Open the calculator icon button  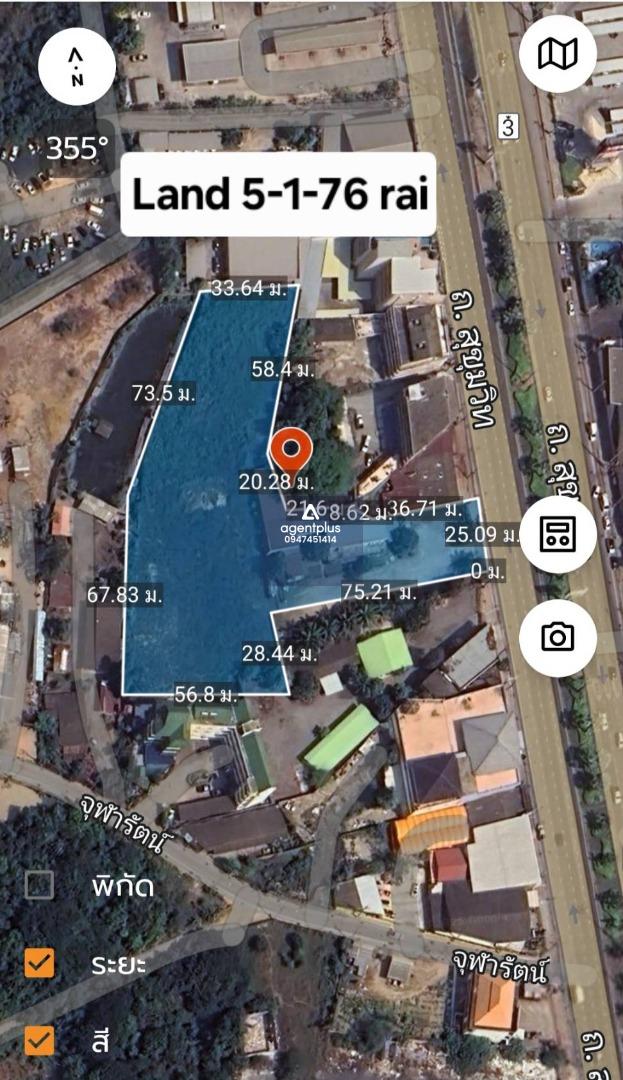click(558, 535)
